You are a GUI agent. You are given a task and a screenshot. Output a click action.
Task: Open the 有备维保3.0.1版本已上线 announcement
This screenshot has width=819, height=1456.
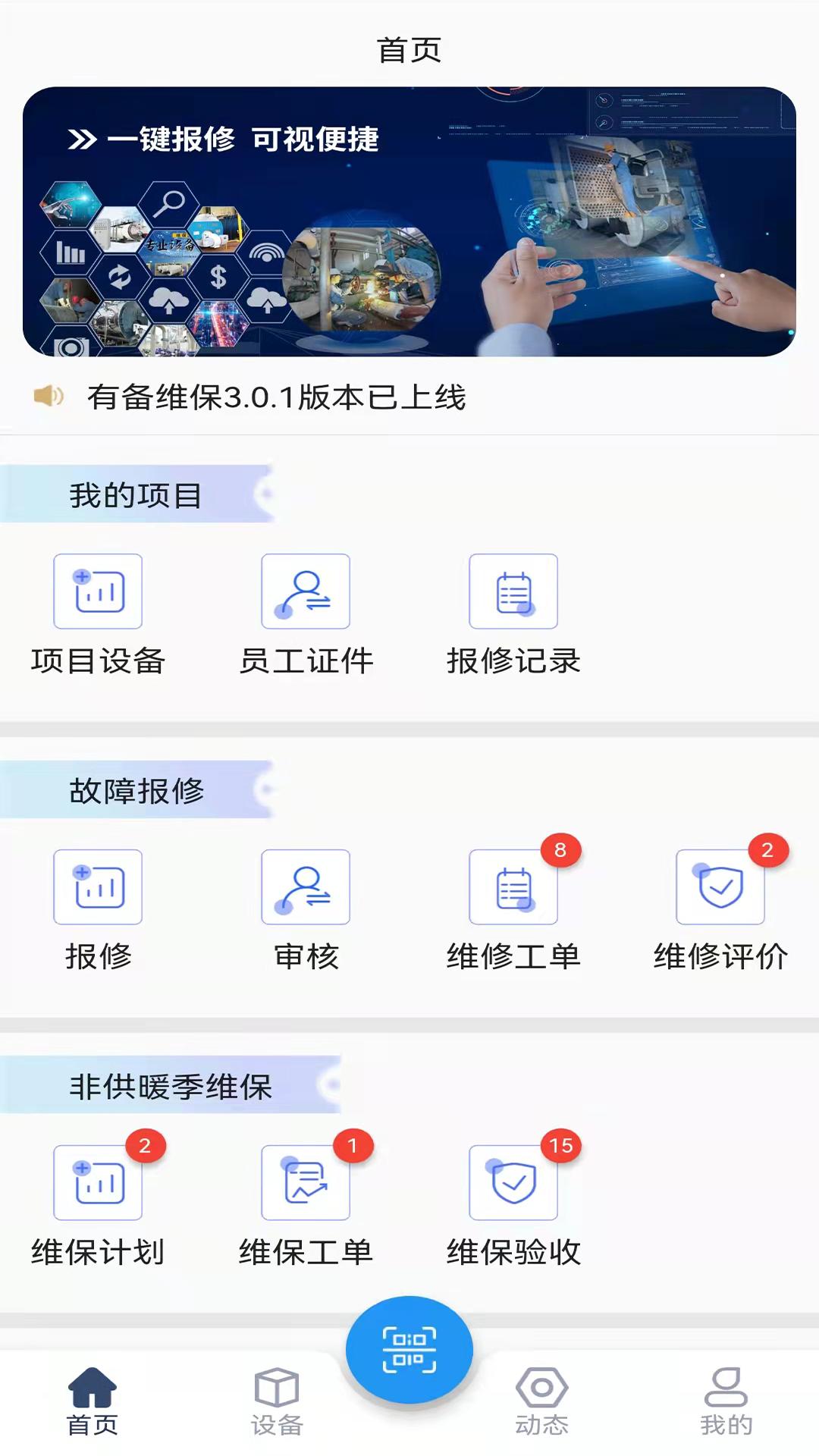coord(276,397)
